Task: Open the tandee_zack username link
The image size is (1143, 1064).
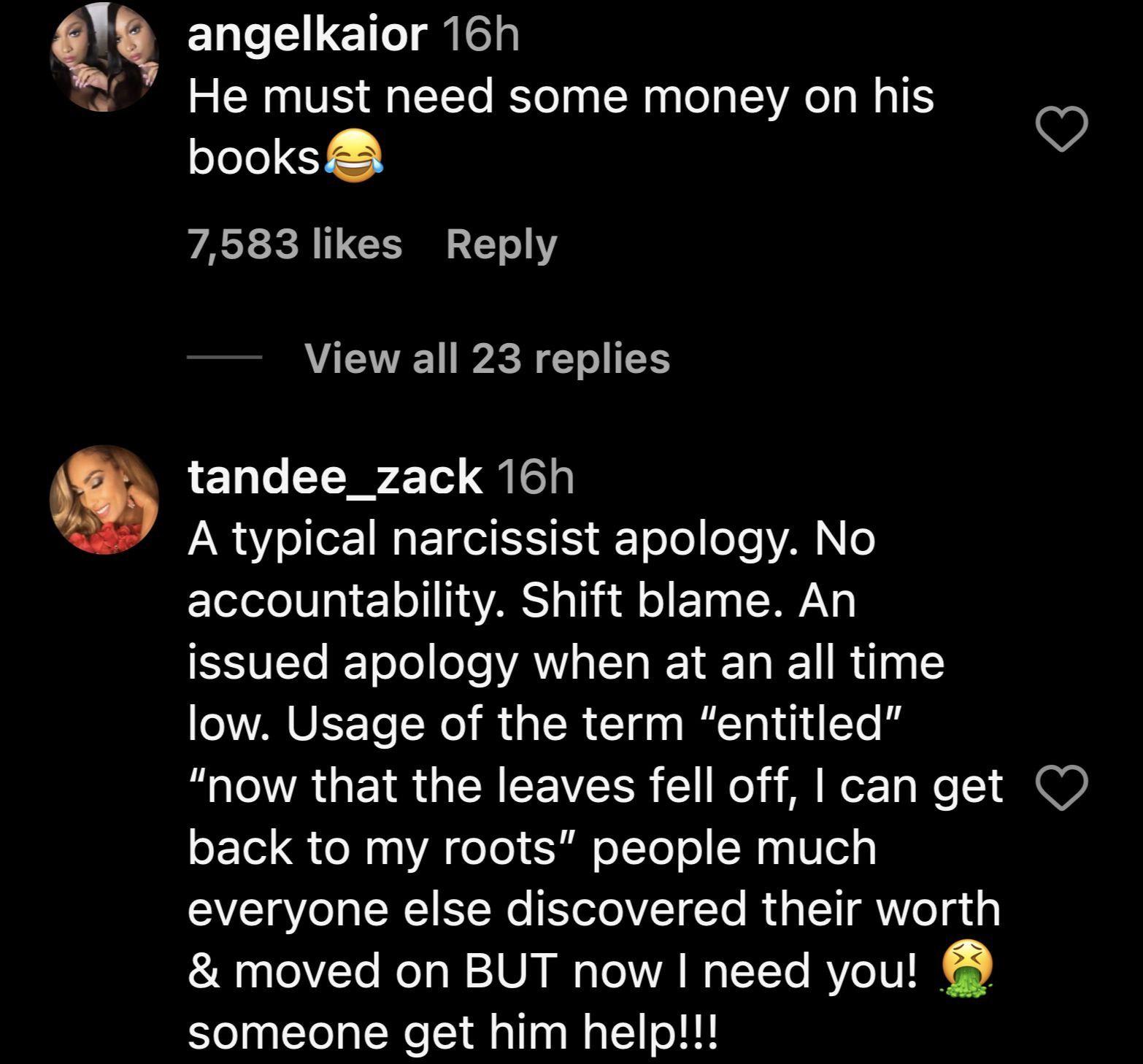Action: (334, 477)
